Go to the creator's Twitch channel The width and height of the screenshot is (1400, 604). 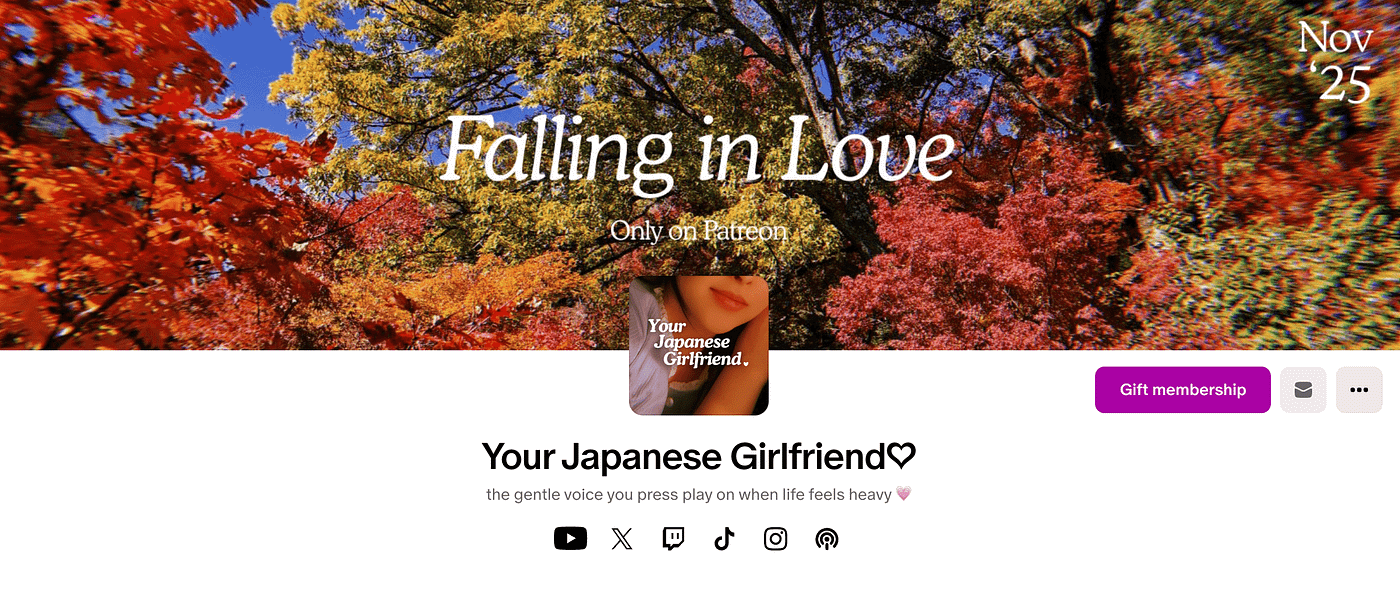point(674,540)
